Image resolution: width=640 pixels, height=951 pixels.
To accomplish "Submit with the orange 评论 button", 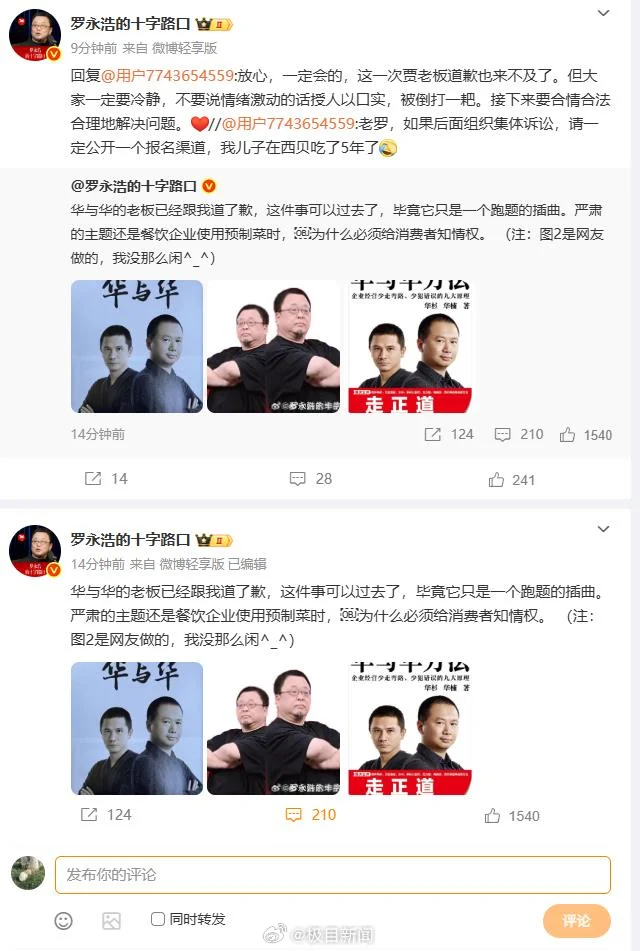I will (576, 920).
